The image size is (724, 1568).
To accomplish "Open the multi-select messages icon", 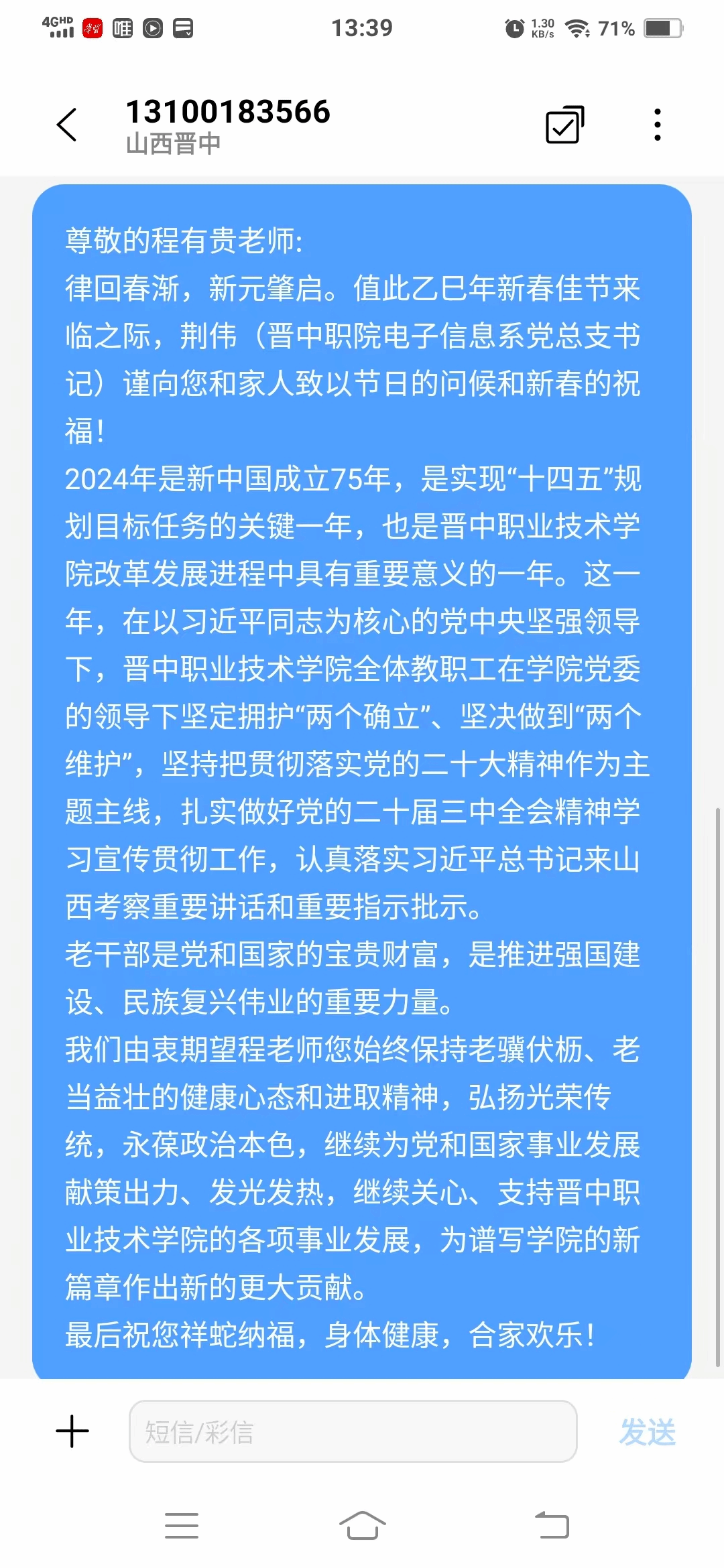I will (x=564, y=125).
